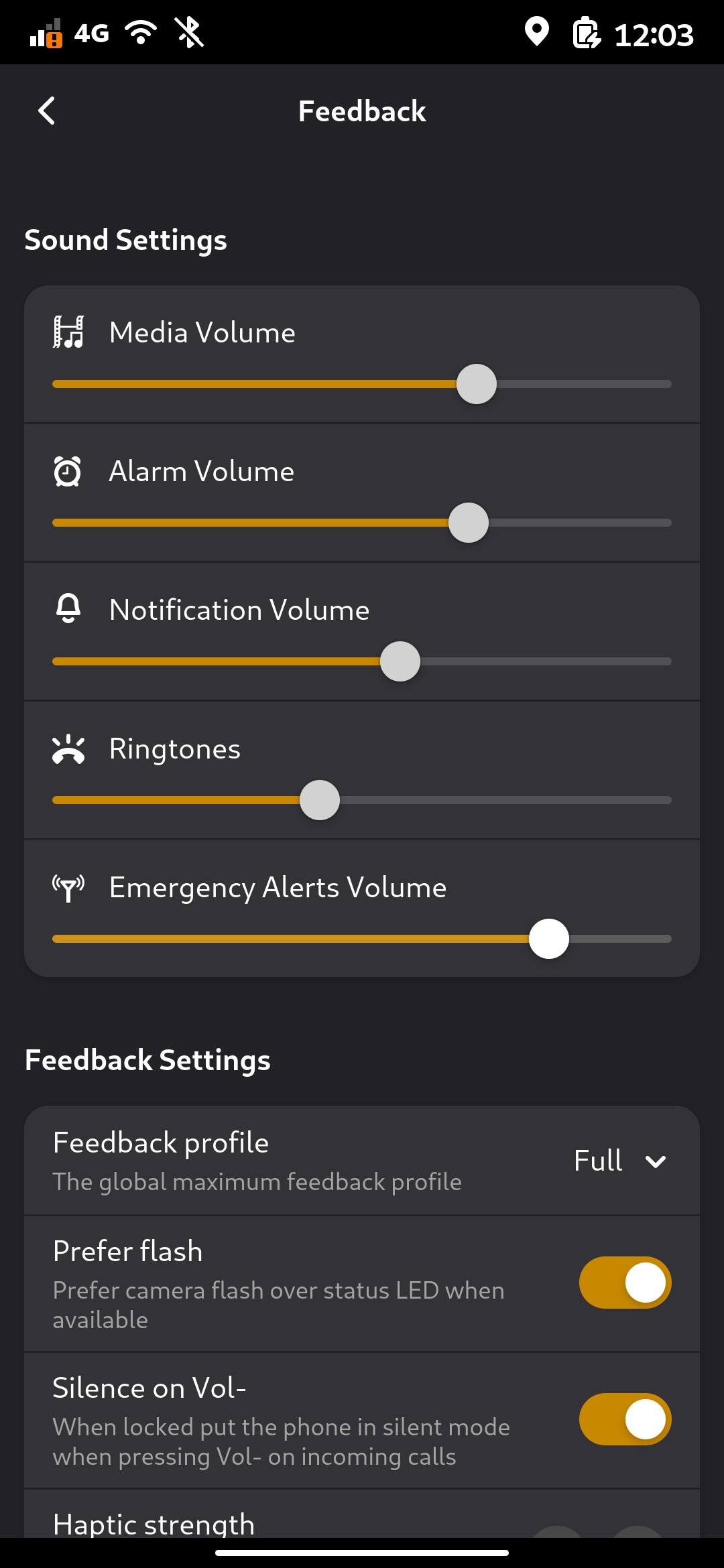This screenshot has width=724, height=1568.
Task: Go back from the Feedback screen
Action: 47,111
